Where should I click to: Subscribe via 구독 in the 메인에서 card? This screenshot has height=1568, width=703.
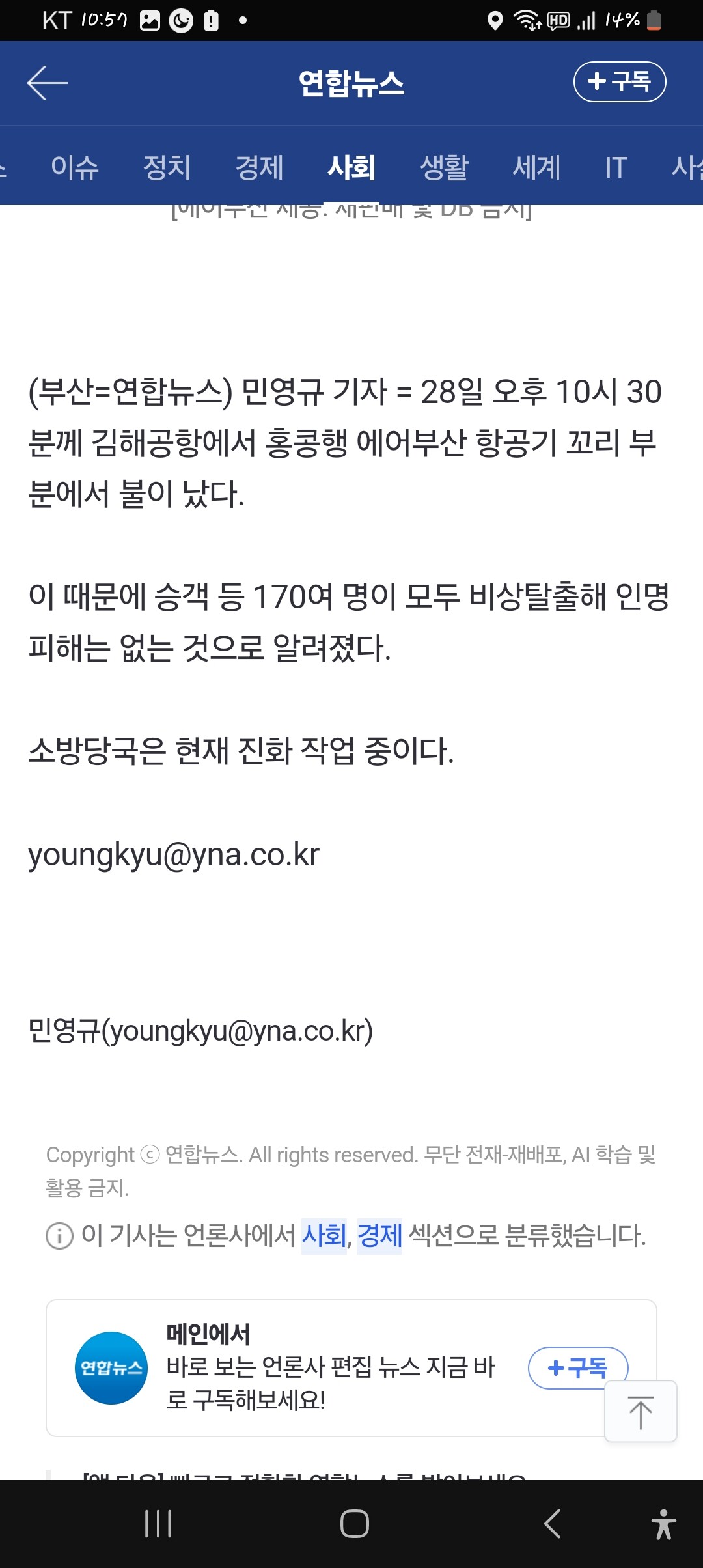(577, 1367)
